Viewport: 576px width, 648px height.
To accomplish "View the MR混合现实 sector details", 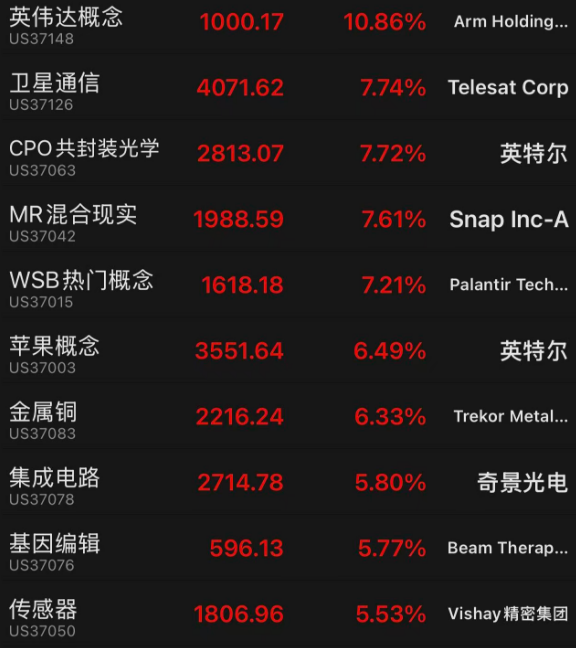I will pyautogui.click(x=288, y=219).
